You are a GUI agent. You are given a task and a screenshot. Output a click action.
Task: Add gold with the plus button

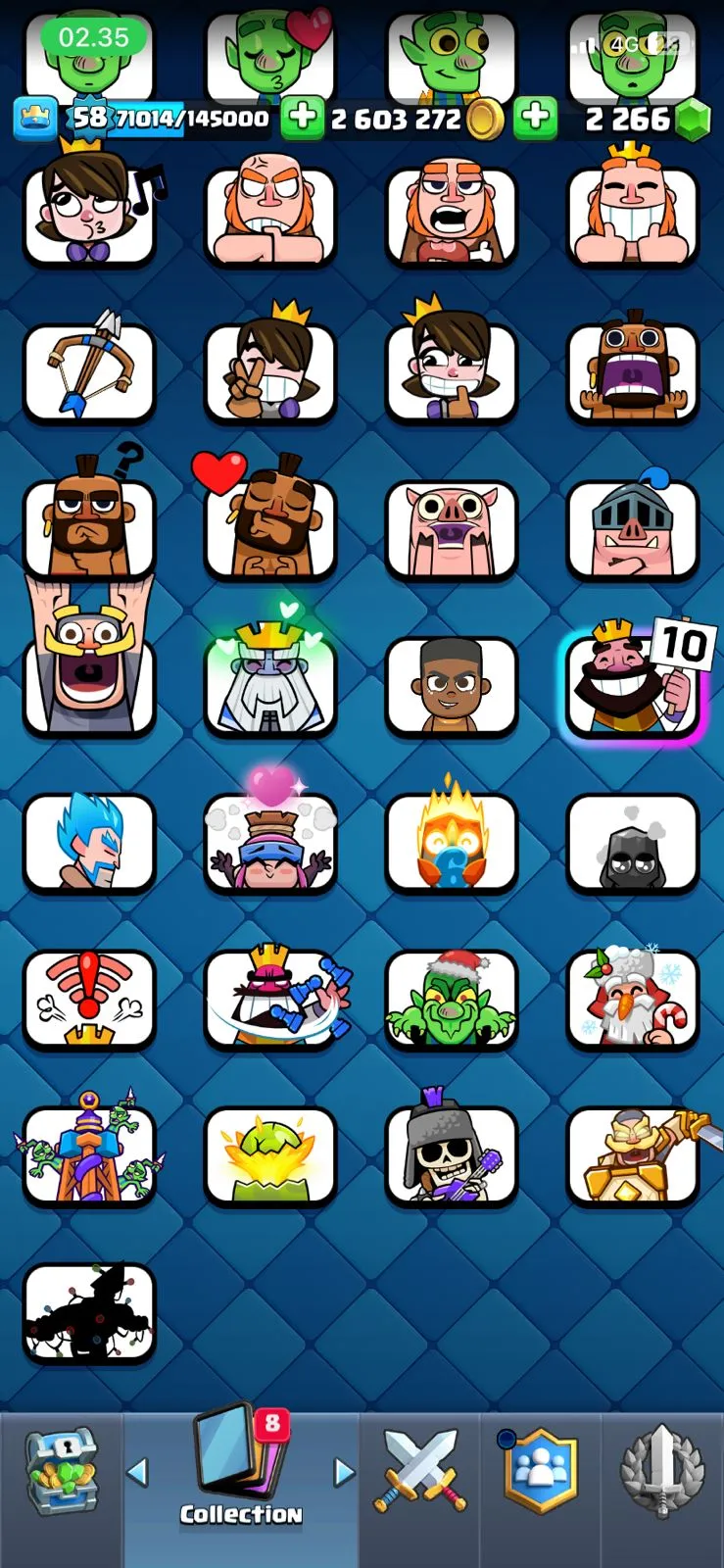(x=303, y=119)
